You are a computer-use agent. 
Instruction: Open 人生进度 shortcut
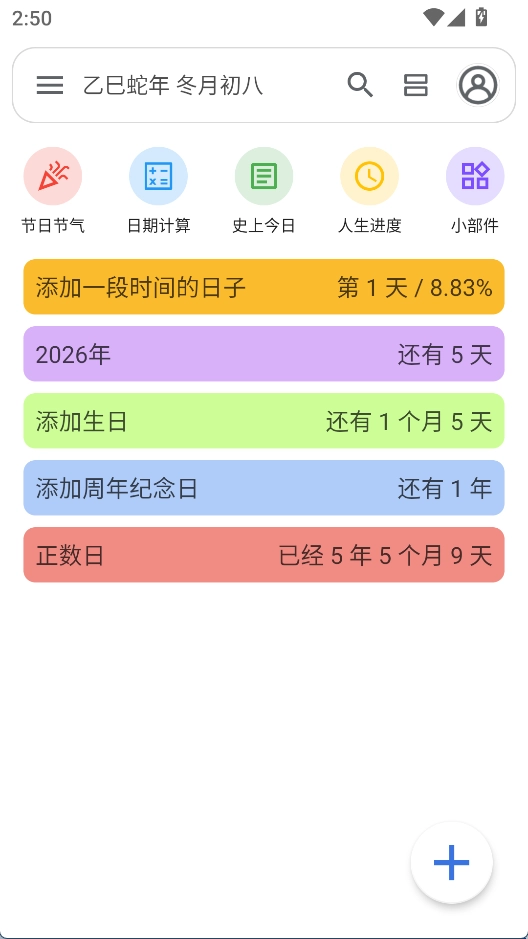[x=369, y=190]
